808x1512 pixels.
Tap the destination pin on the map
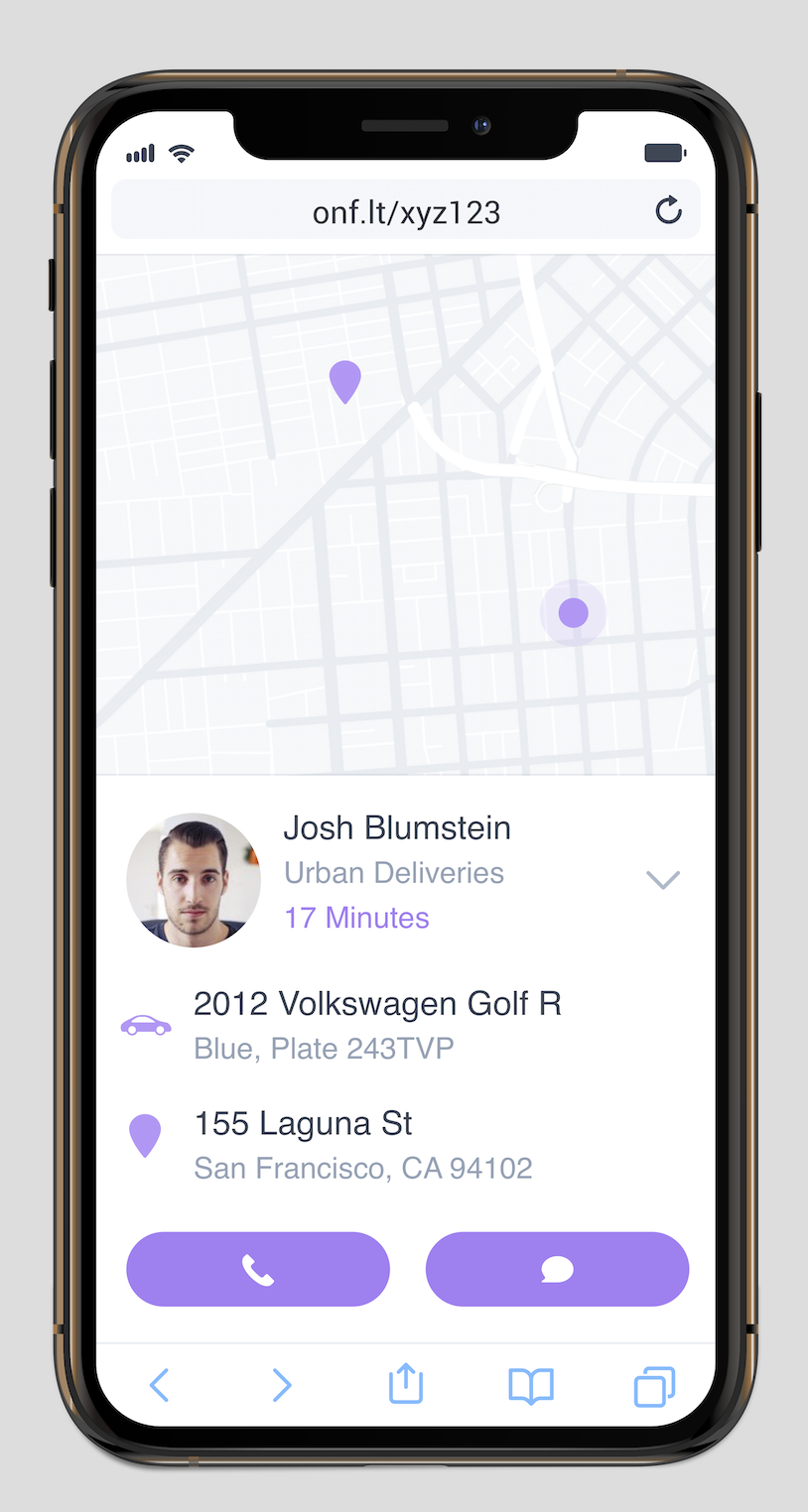(344, 381)
